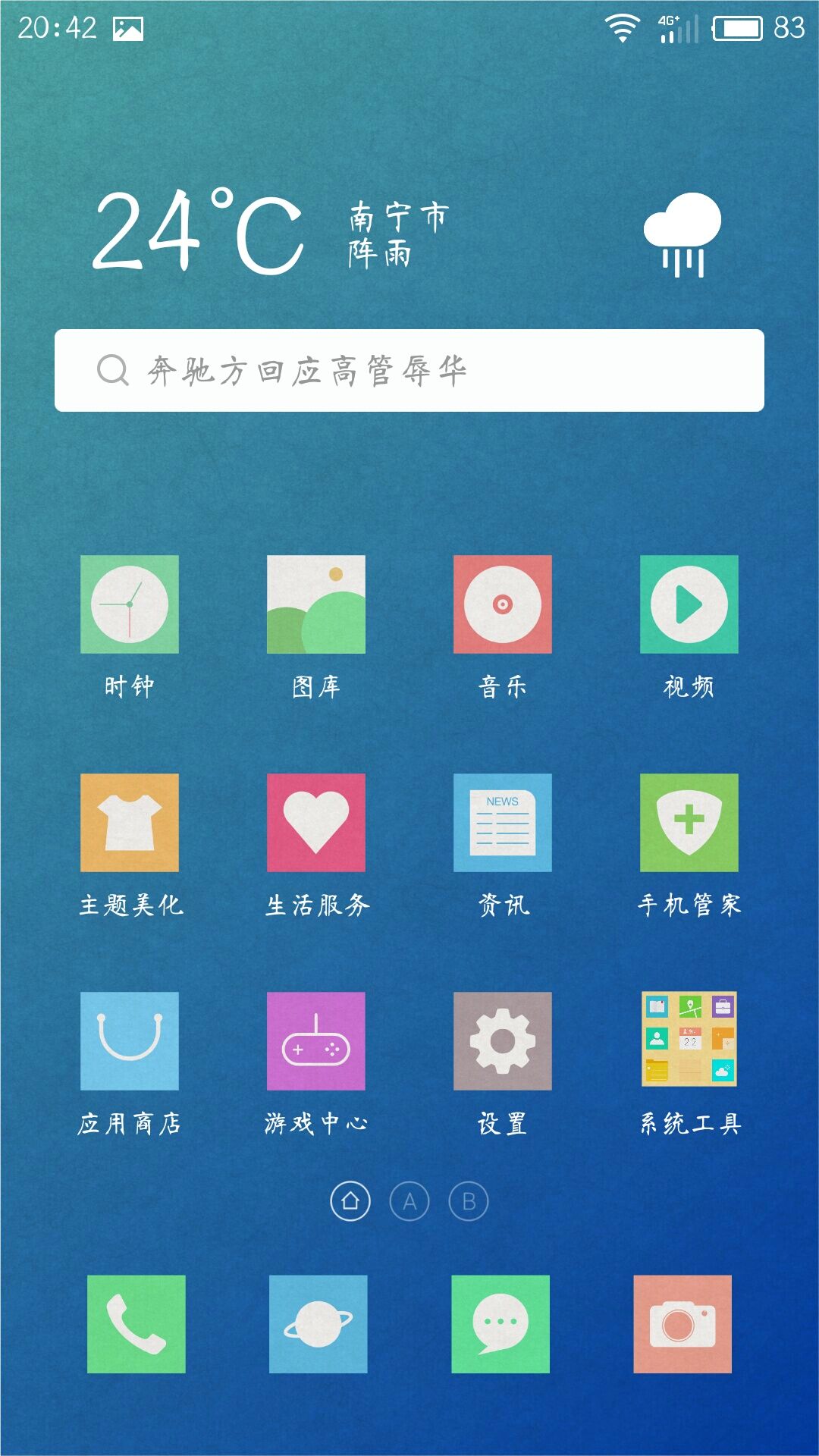Tap the search box with 奔驰方回应高管辱华
The height and width of the screenshot is (1456, 819).
coord(409,371)
